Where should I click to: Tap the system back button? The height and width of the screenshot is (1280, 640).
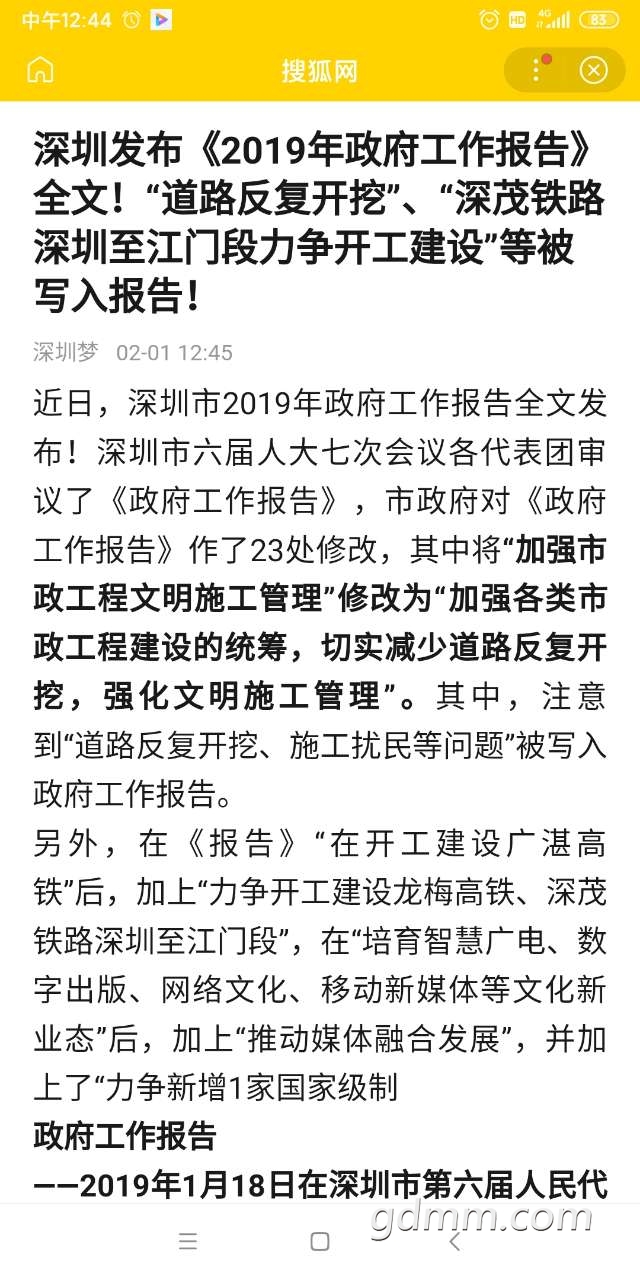[454, 1242]
